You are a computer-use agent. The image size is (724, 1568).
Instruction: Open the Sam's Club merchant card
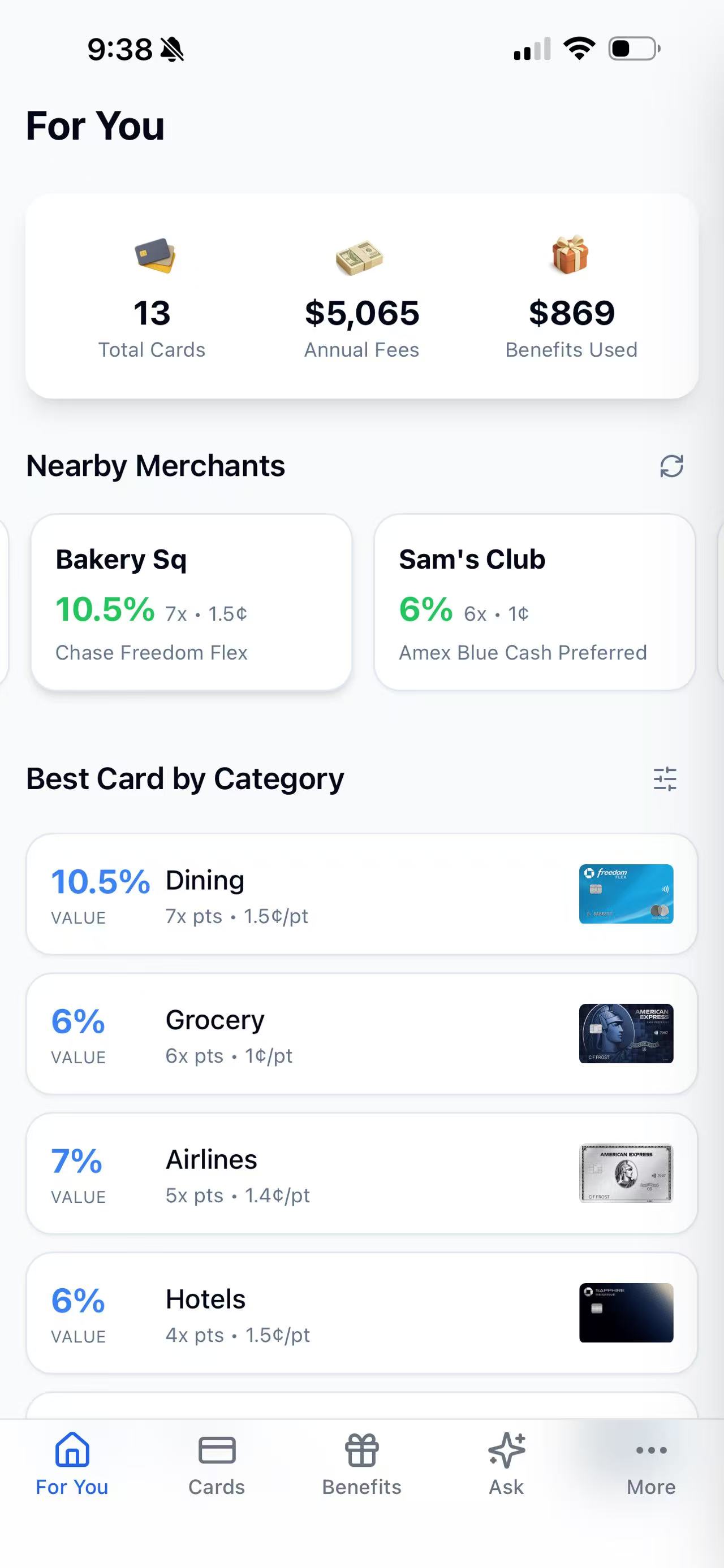click(534, 602)
